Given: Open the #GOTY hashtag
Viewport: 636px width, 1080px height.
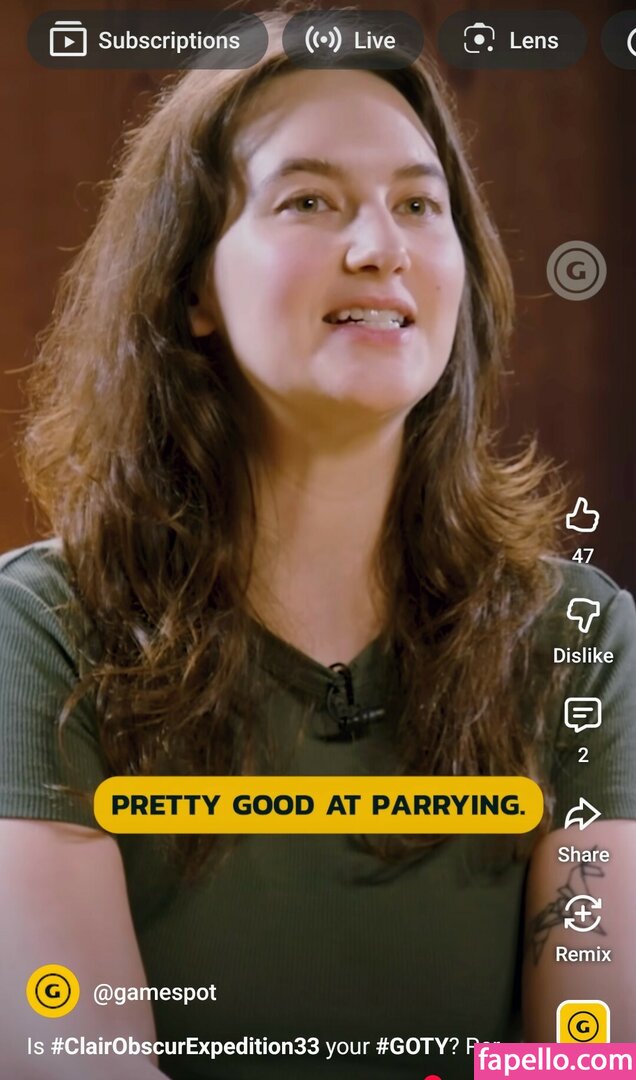Looking at the screenshot, I should tap(411, 1047).
